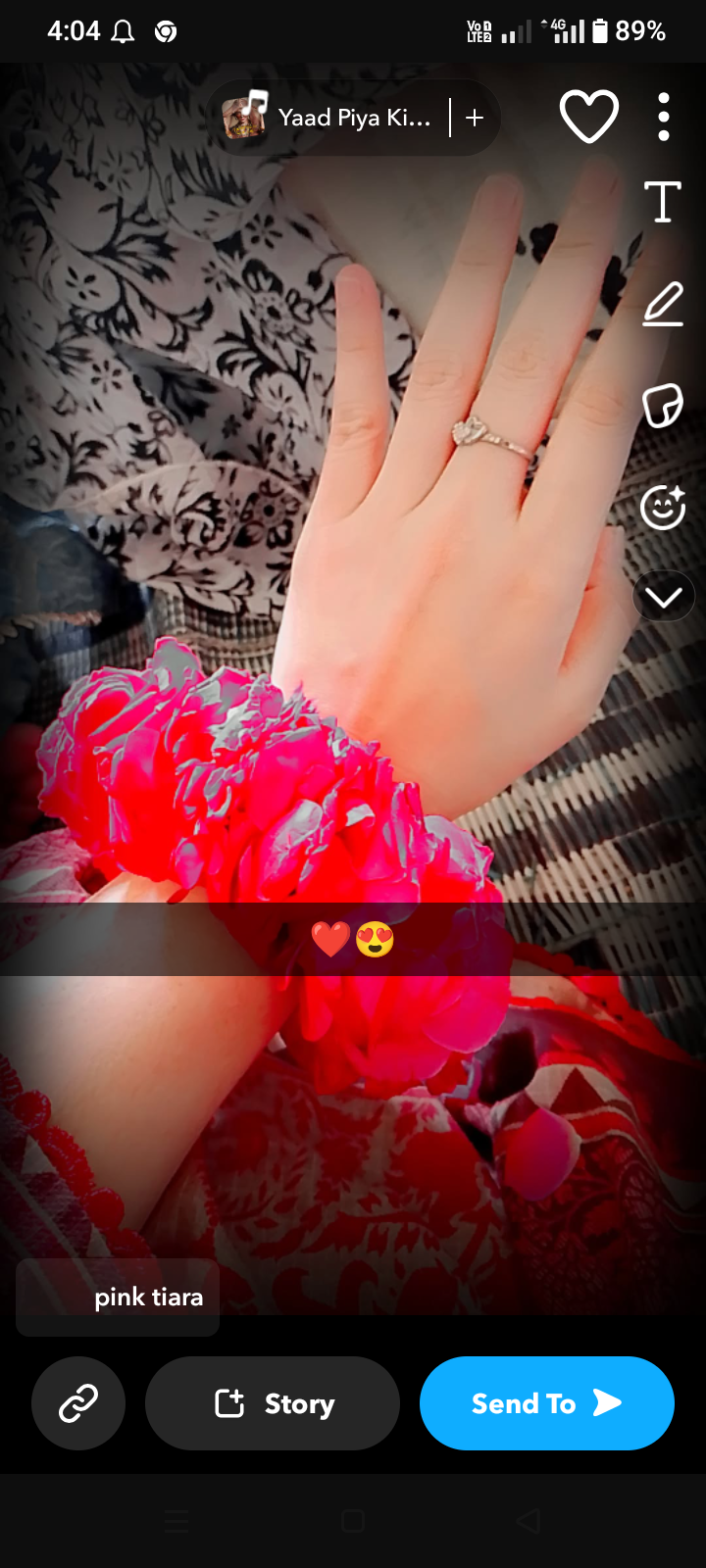The height and width of the screenshot is (1568, 706).
Task: Open the sparkle smiley face tool
Action: click(x=663, y=507)
